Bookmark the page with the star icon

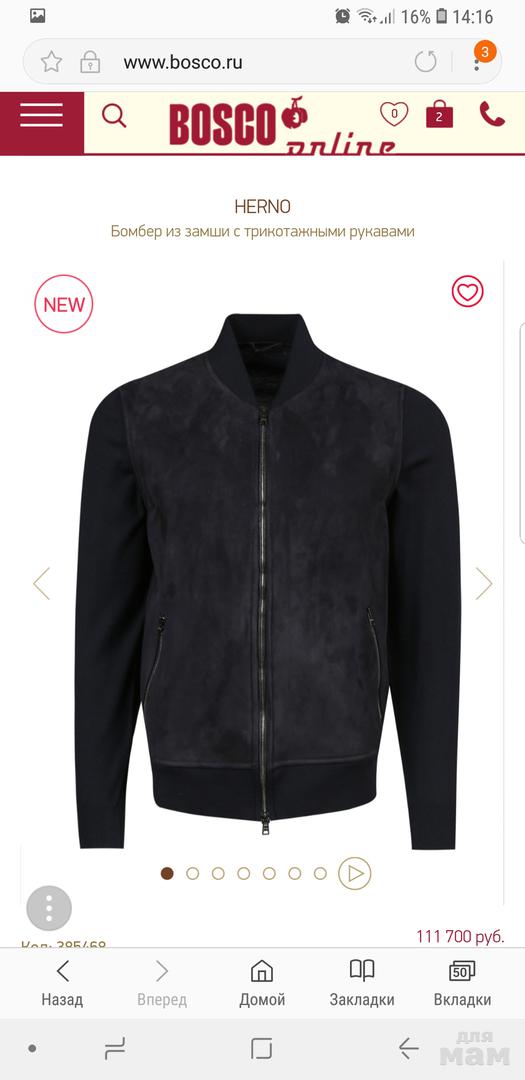tap(52, 62)
